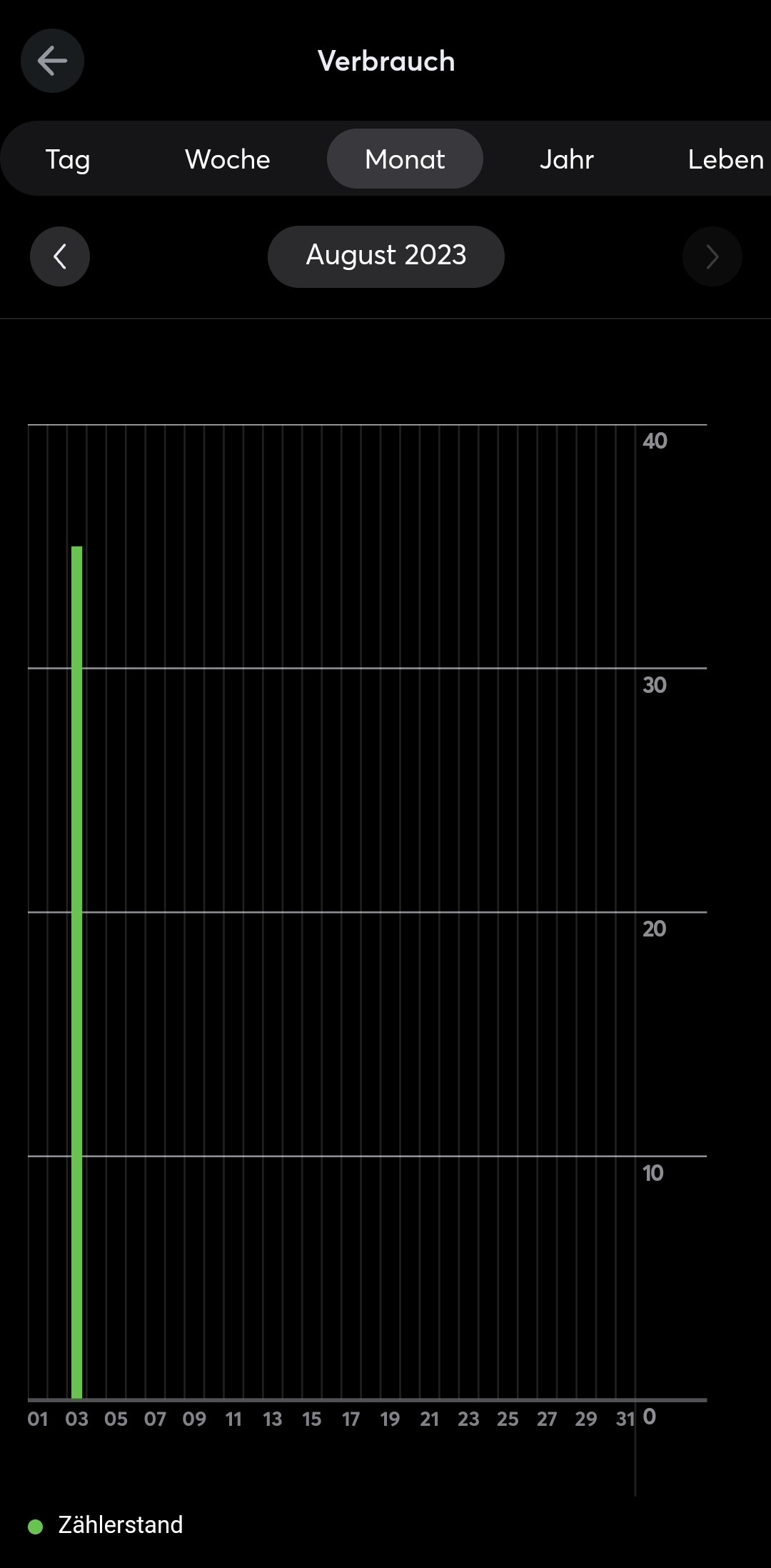771x1568 pixels.
Task: Open the August 2023 month picker
Action: (385, 256)
